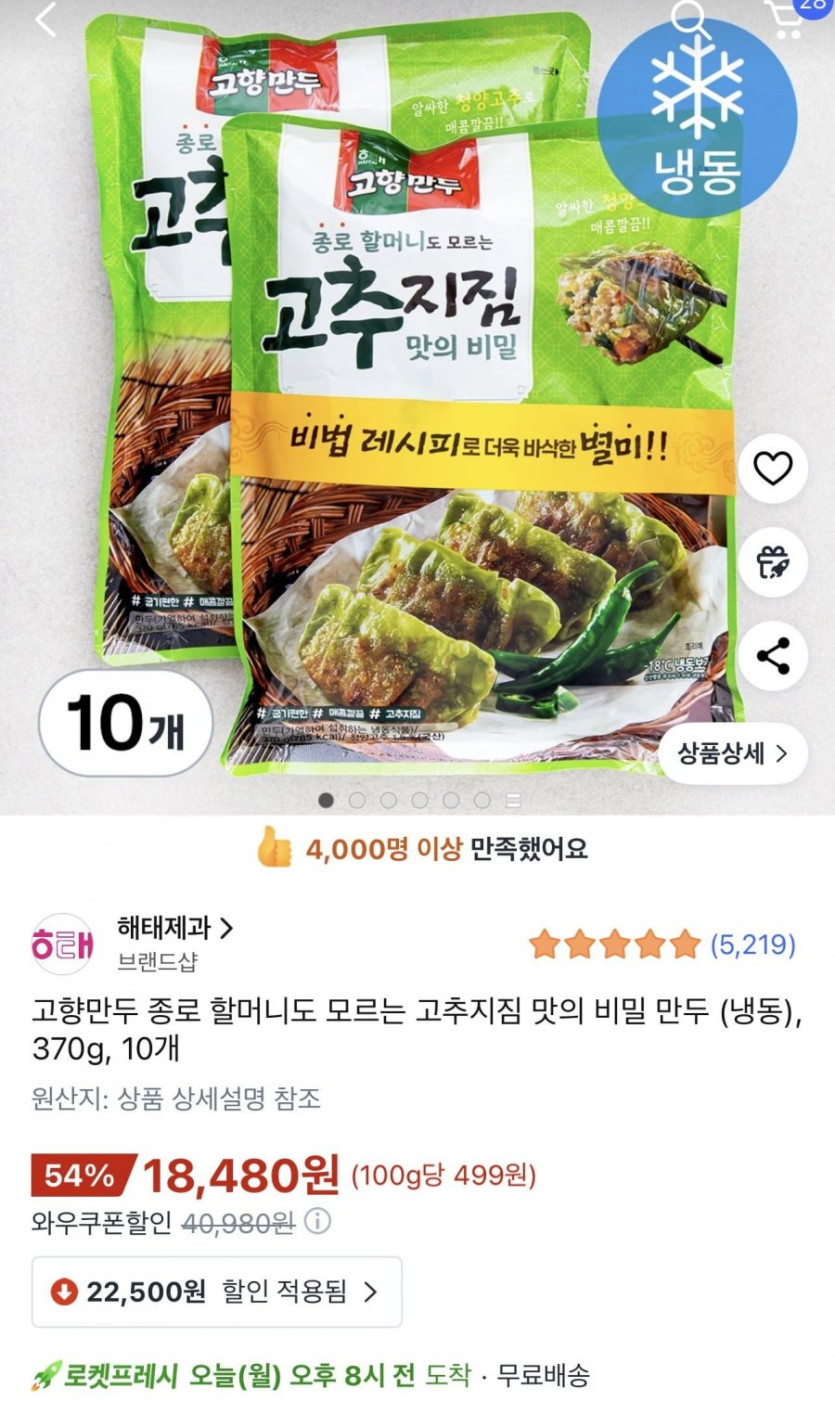Add this product to the wishlist heart

(773, 468)
